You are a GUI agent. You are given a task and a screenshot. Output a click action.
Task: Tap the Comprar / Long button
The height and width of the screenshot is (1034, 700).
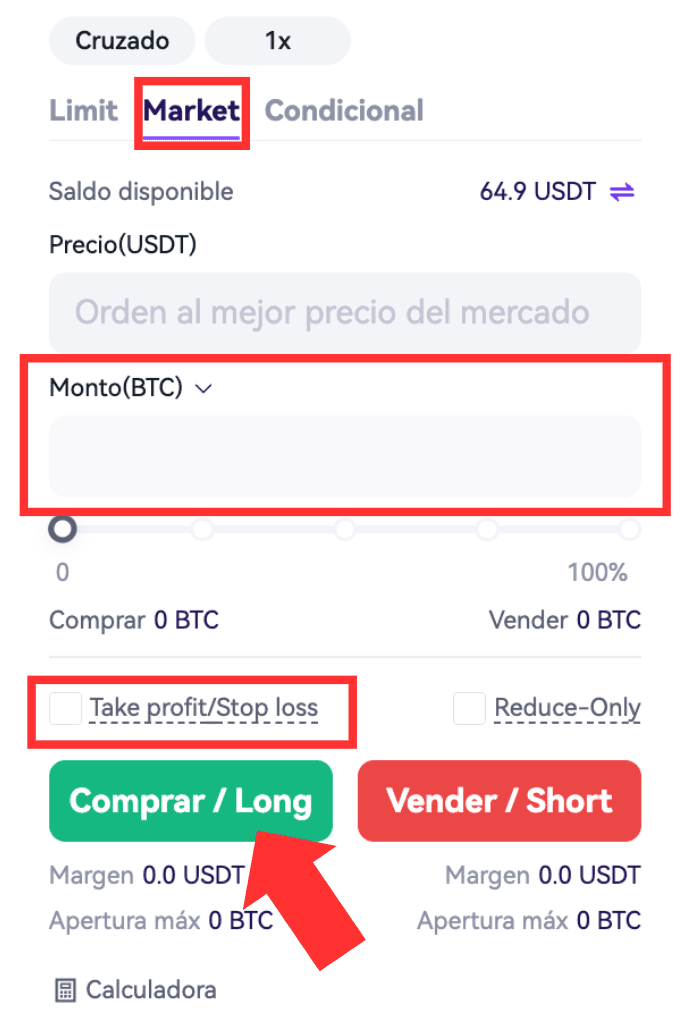(190, 801)
